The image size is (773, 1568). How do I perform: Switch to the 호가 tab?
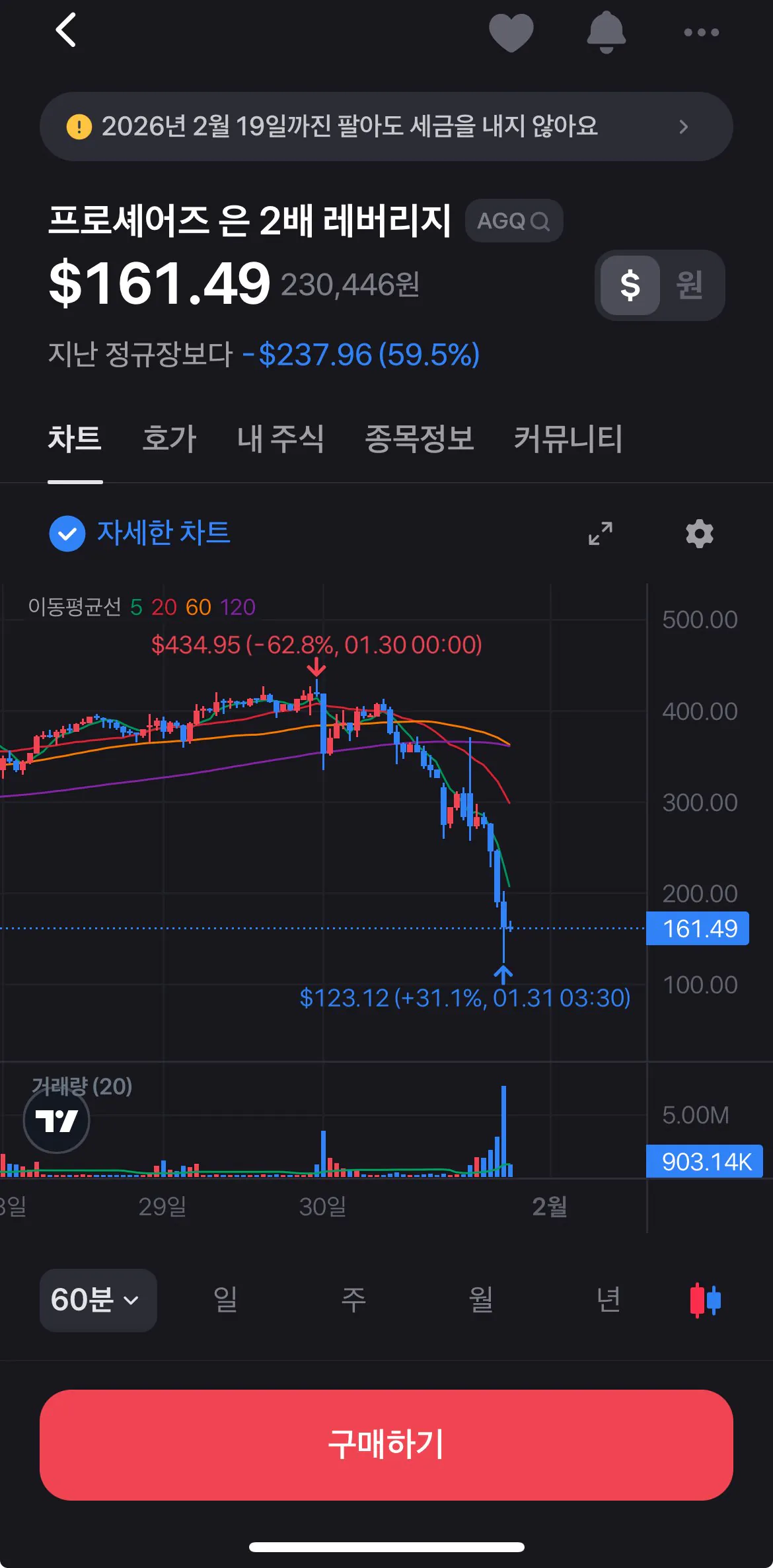(169, 439)
